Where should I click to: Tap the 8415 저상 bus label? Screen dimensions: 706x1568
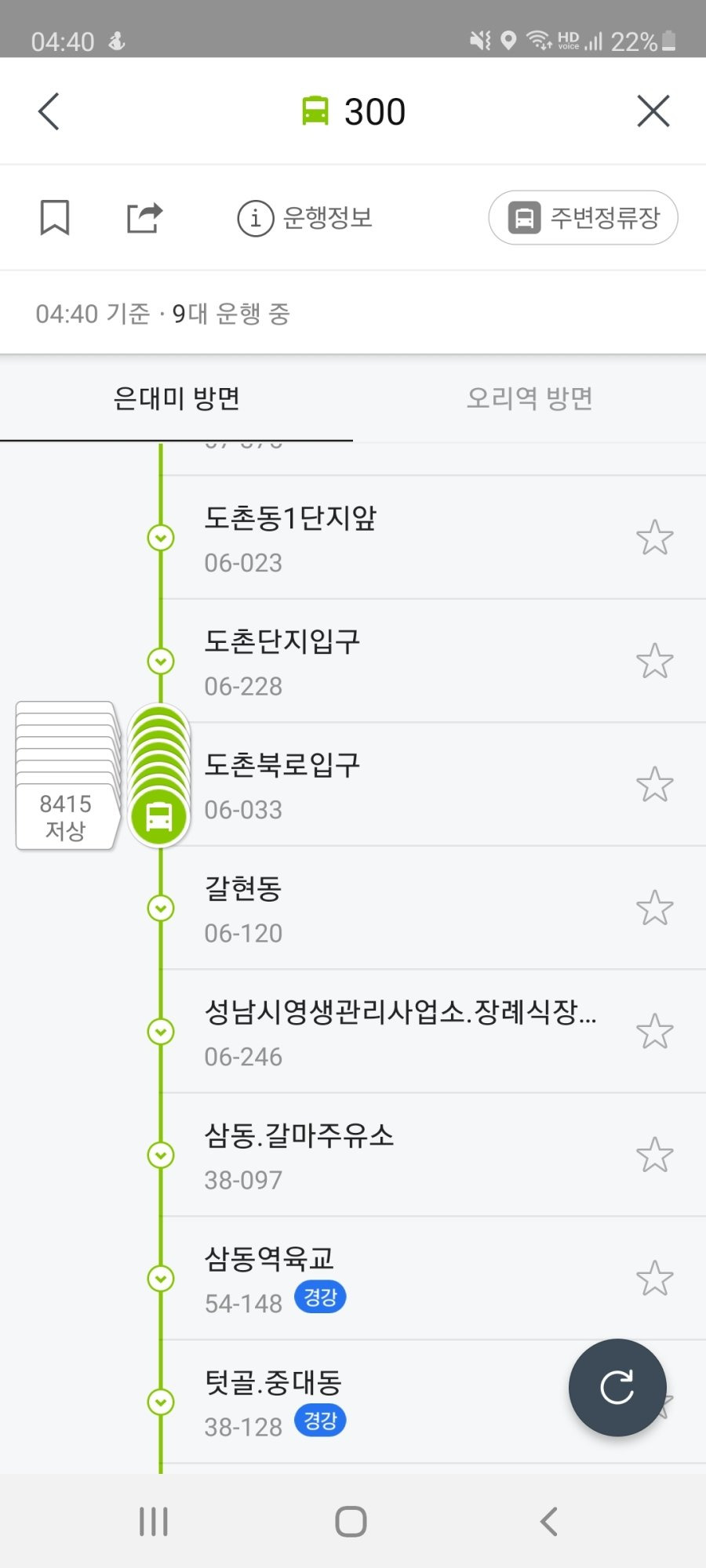[x=66, y=816]
